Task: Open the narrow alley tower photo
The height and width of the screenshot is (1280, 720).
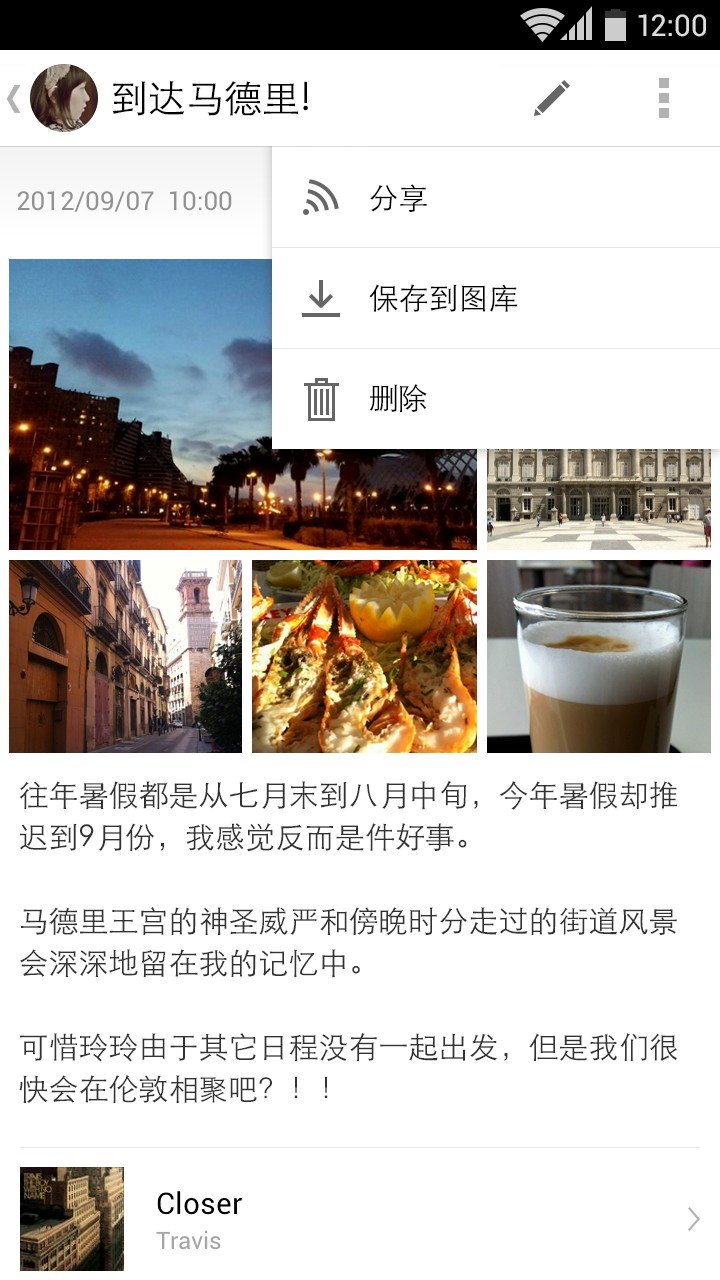Action: coord(125,656)
